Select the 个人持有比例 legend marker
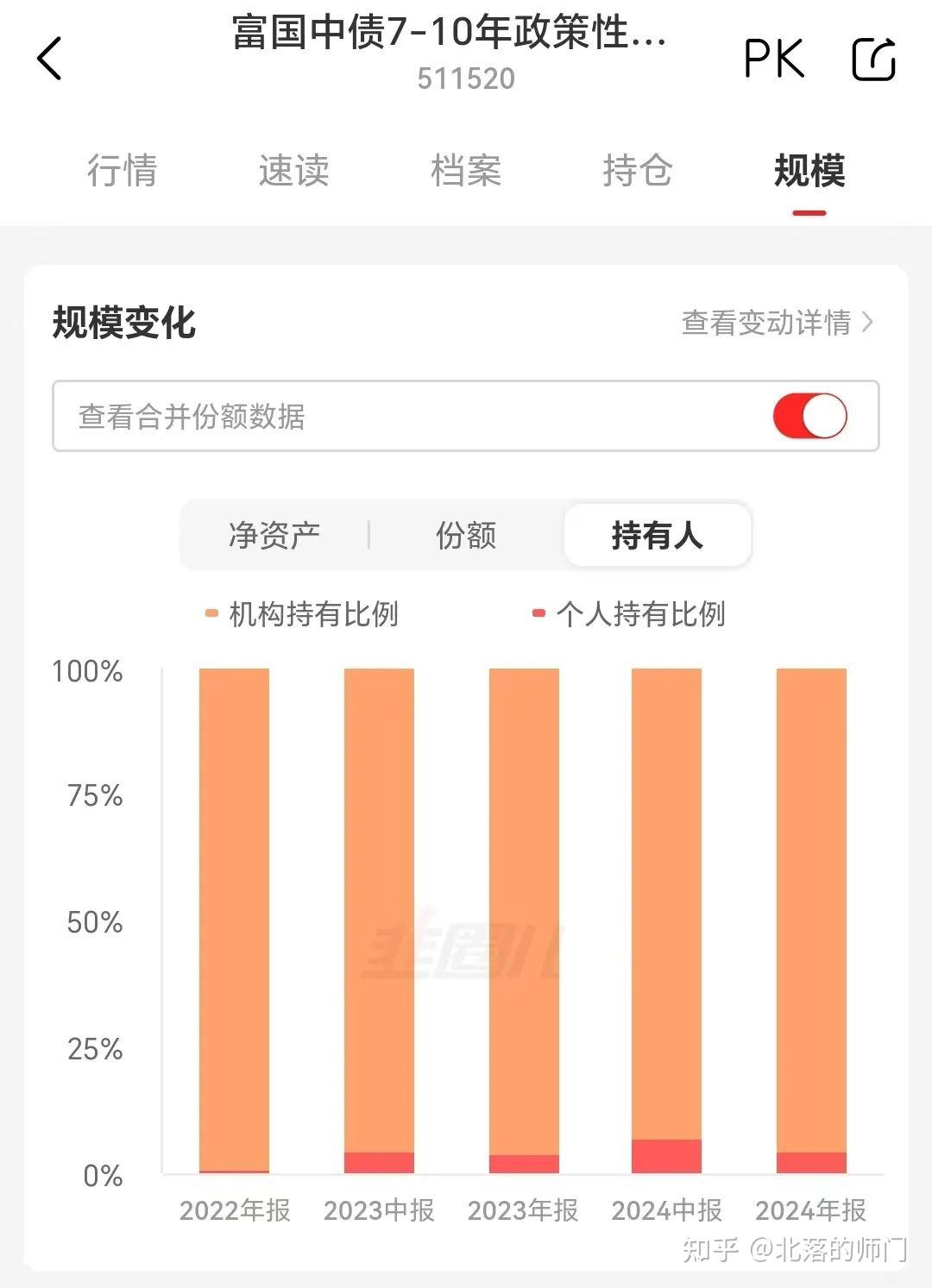 (x=539, y=614)
